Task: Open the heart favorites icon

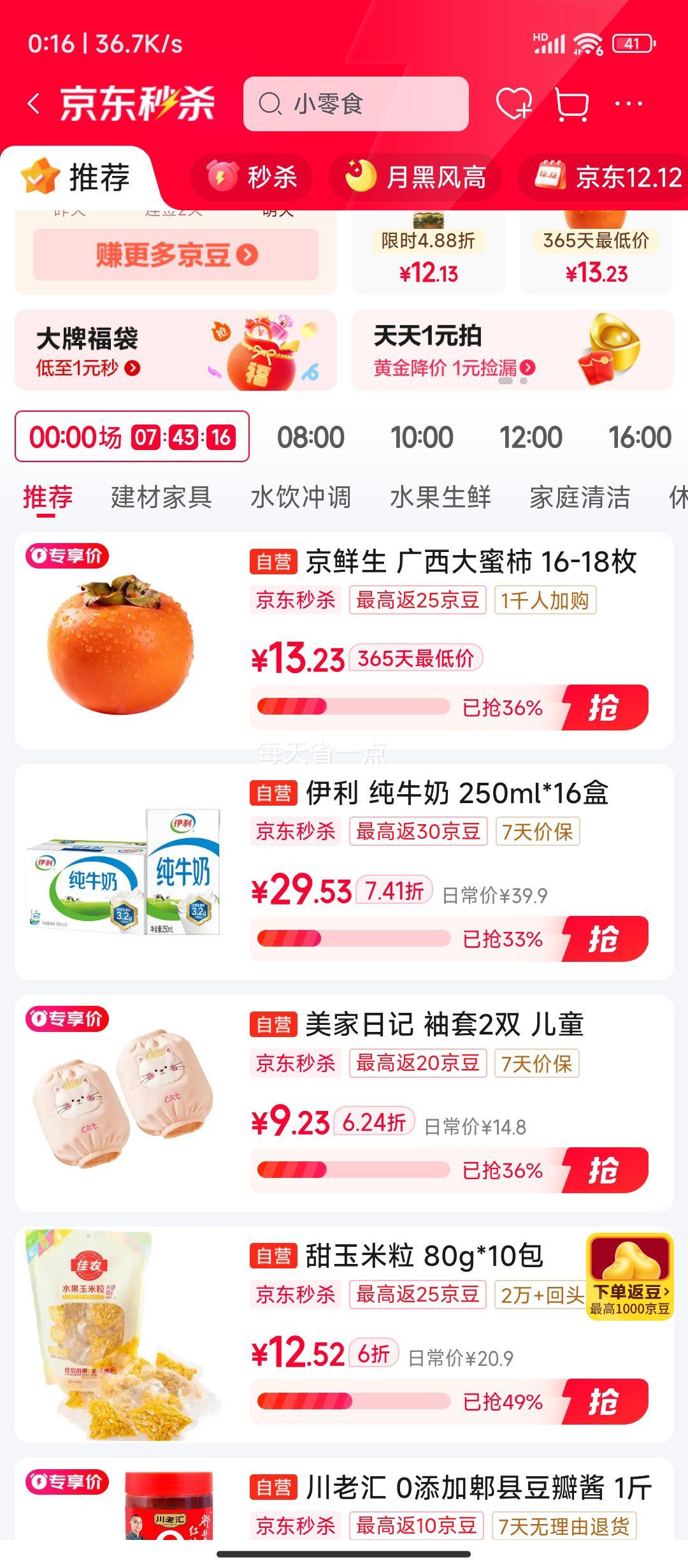Action: (x=513, y=104)
